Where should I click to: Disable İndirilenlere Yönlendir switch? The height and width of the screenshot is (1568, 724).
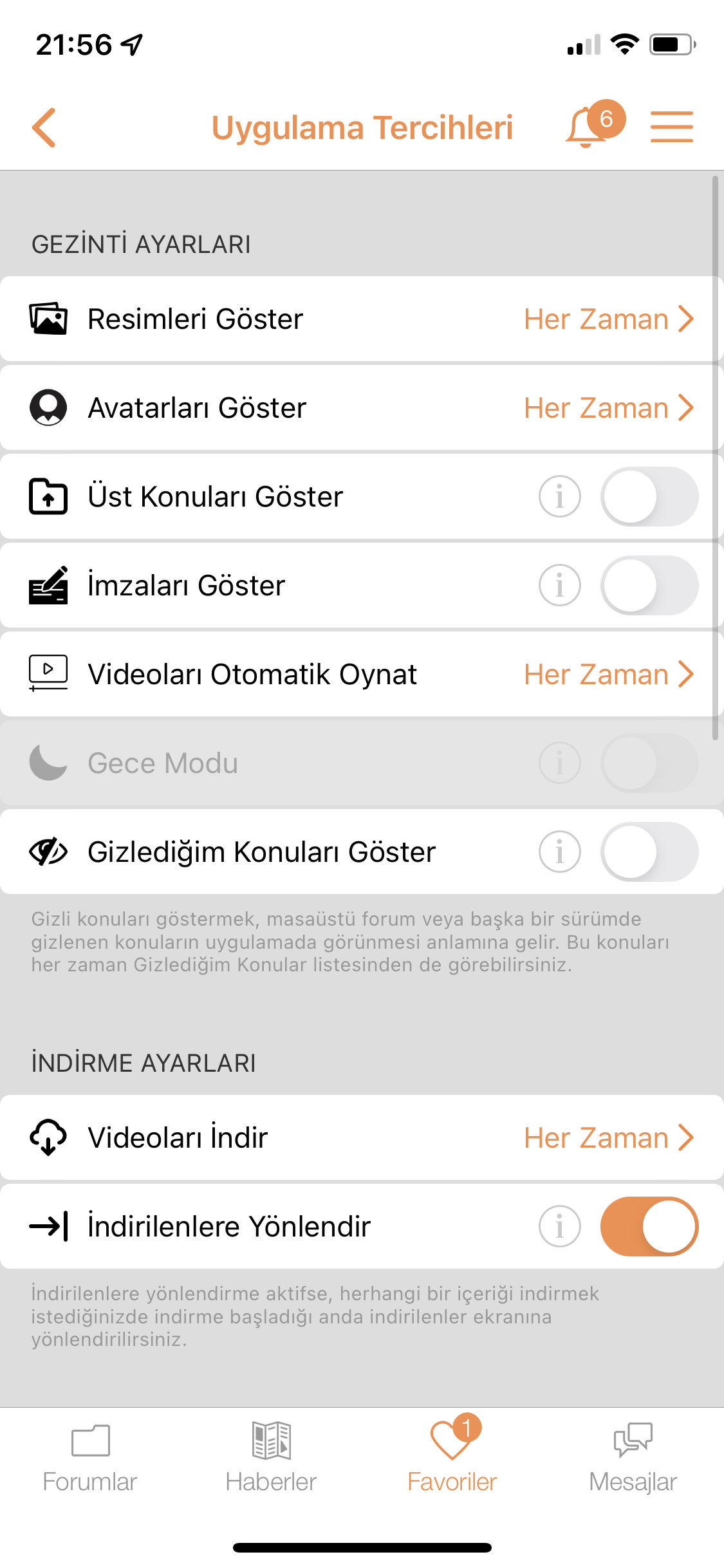[649, 1227]
